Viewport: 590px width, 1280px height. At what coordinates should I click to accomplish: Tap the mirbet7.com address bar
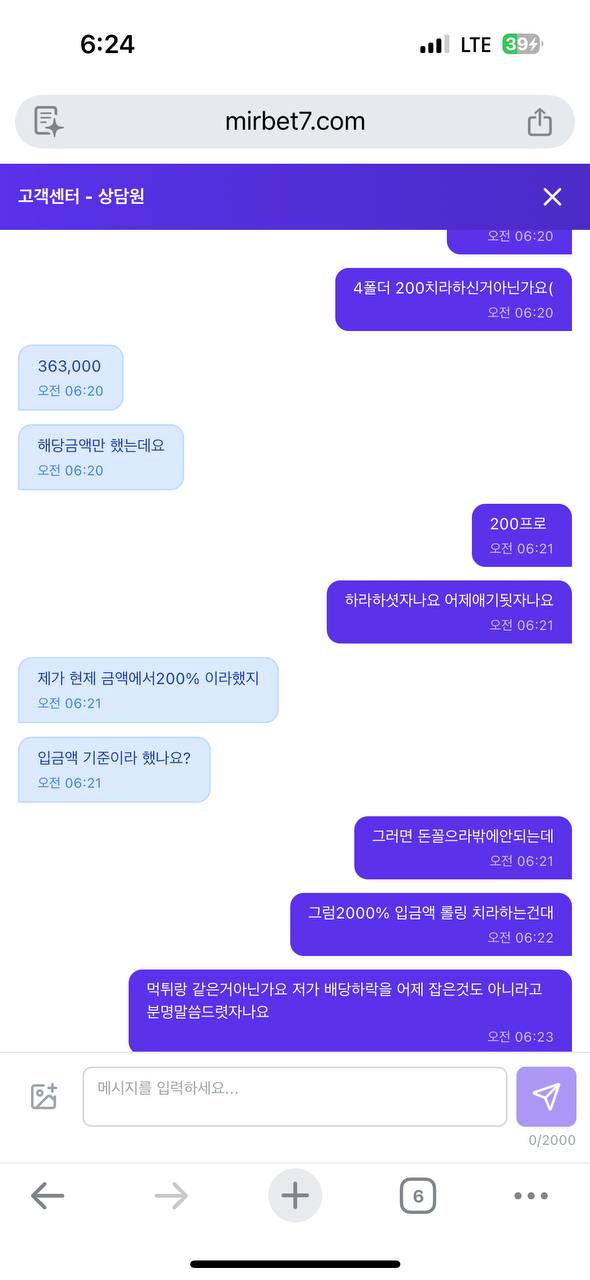pyautogui.click(x=295, y=122)
